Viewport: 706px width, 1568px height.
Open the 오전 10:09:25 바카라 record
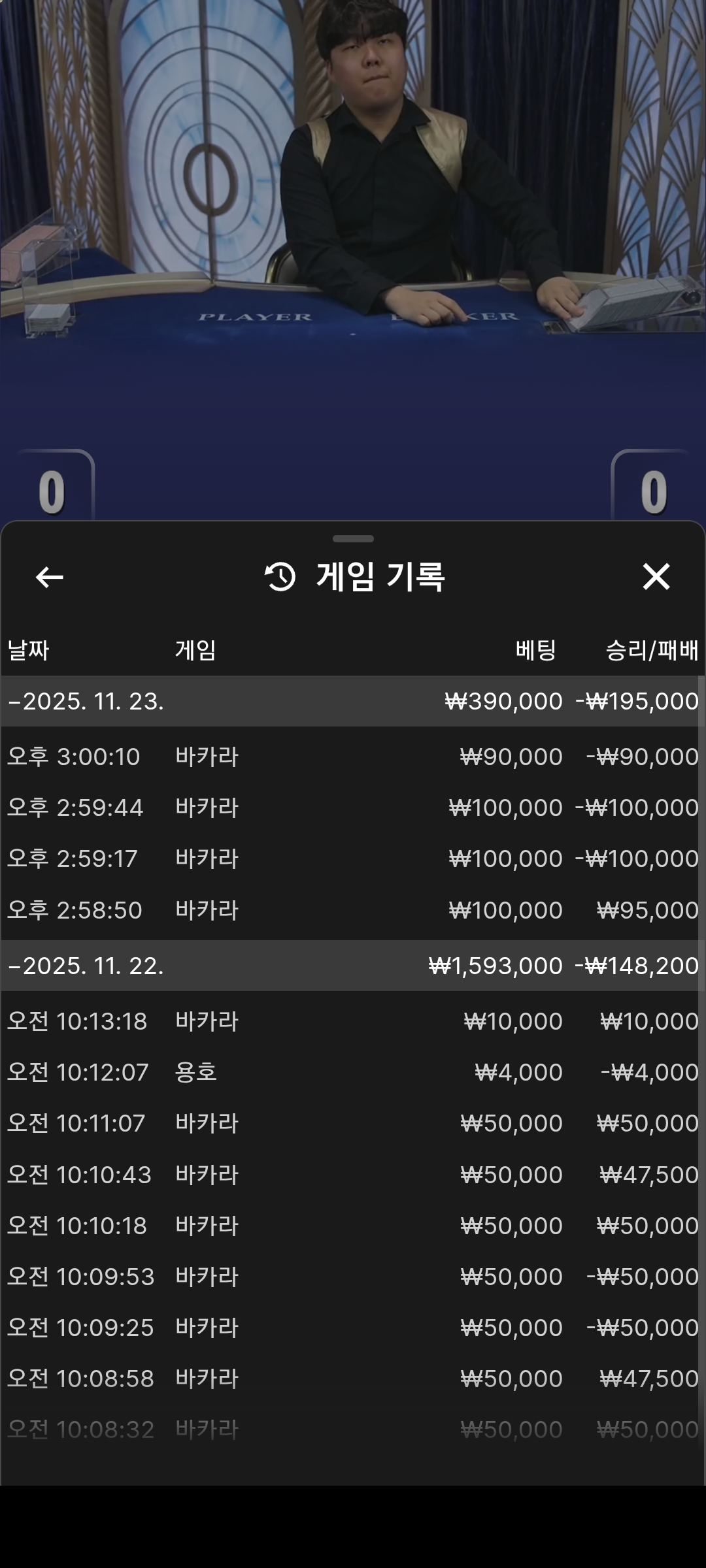pyautogui.click(x=353, y=1328)
